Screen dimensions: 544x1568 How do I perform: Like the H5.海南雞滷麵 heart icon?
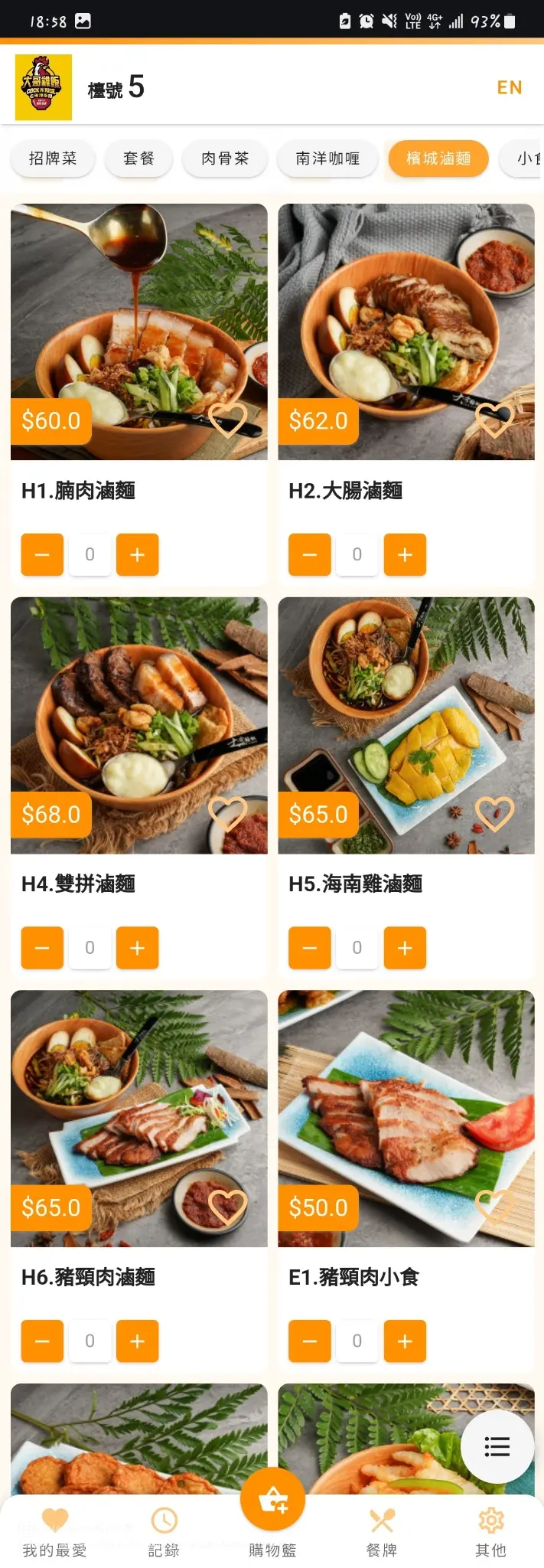pyautogui.click(x=494, y=813)
